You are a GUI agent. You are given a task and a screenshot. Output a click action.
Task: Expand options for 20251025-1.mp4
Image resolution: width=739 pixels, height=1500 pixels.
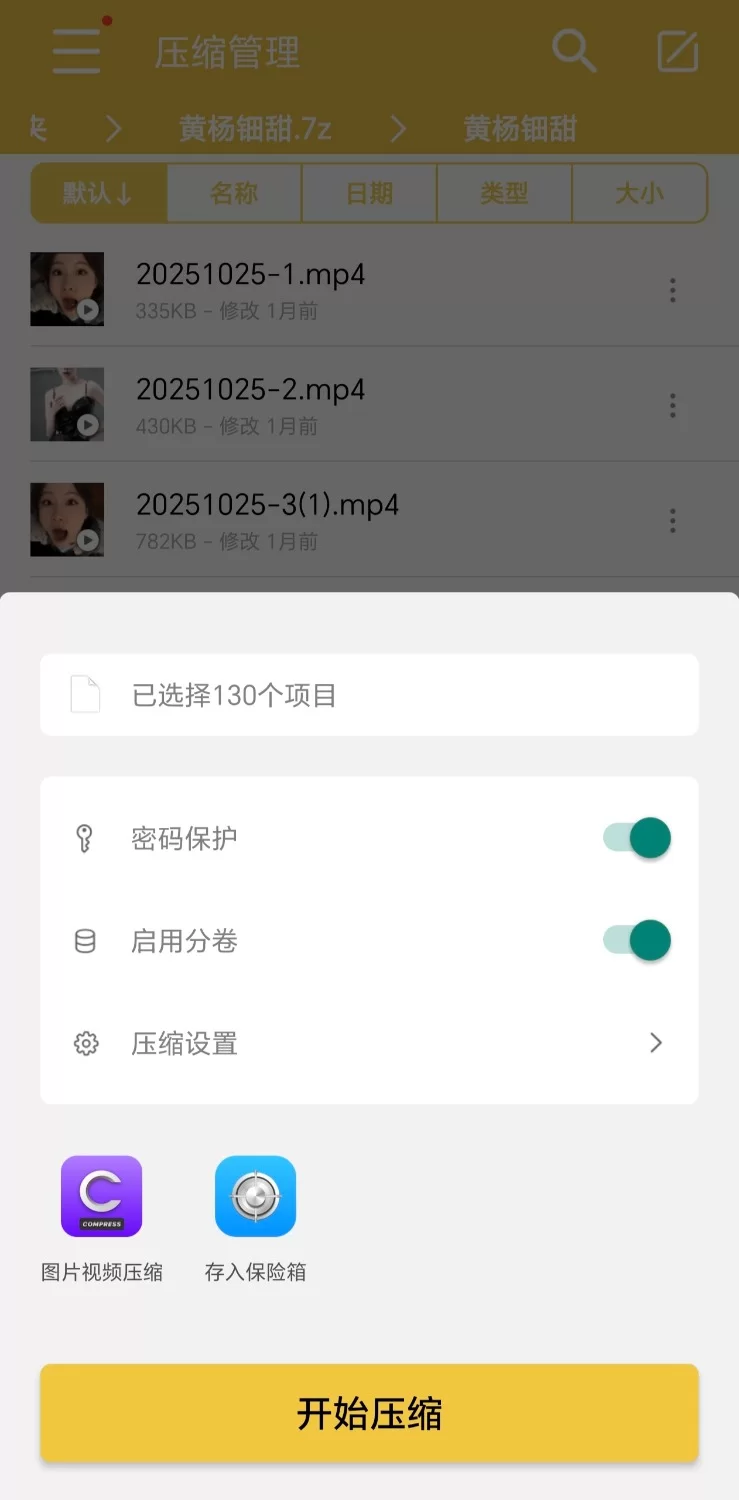pyautogui.click(x=672, y=290)
